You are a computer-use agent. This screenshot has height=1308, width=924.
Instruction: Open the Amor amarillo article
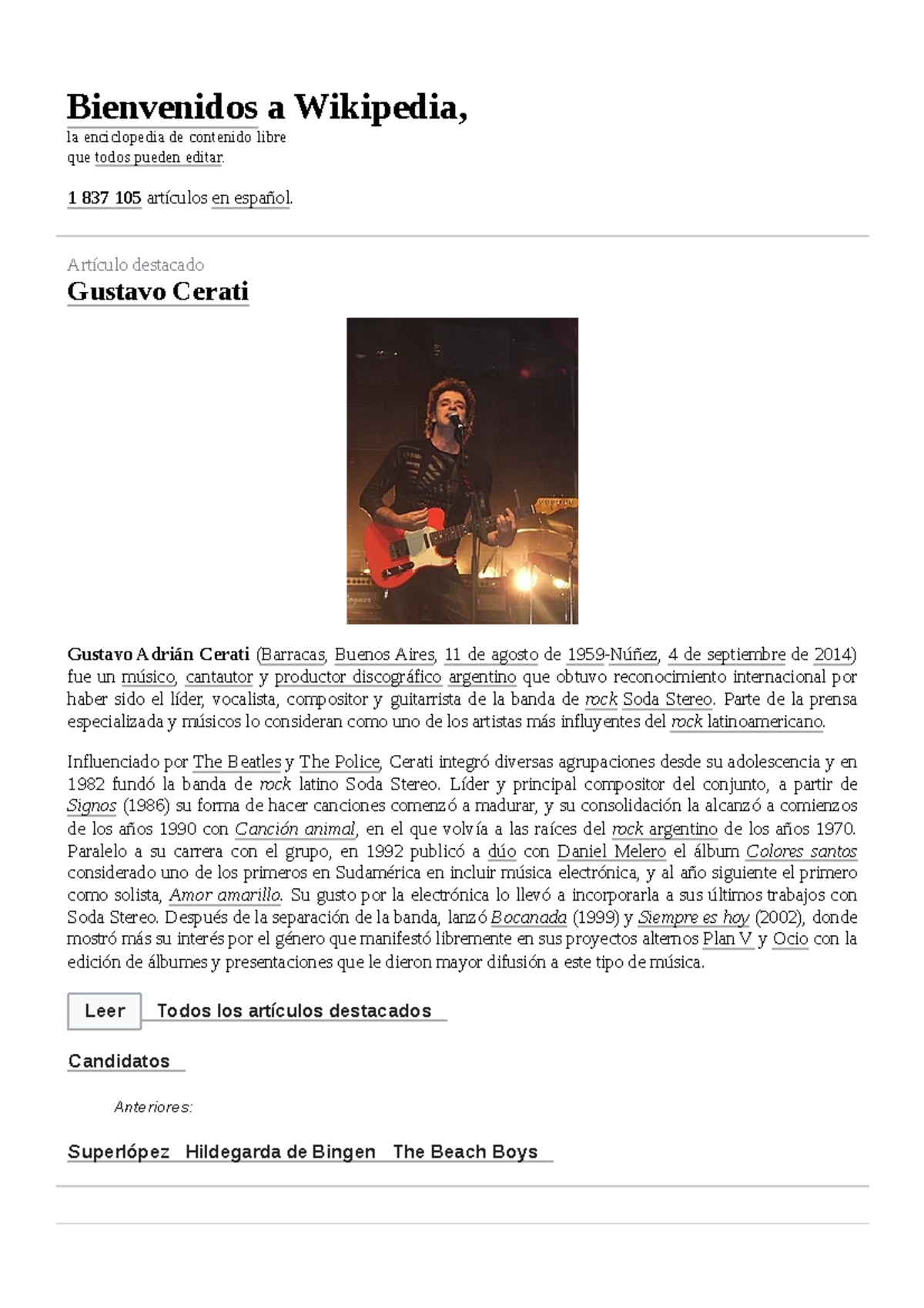pyautogui.click(x=222, y=895)
